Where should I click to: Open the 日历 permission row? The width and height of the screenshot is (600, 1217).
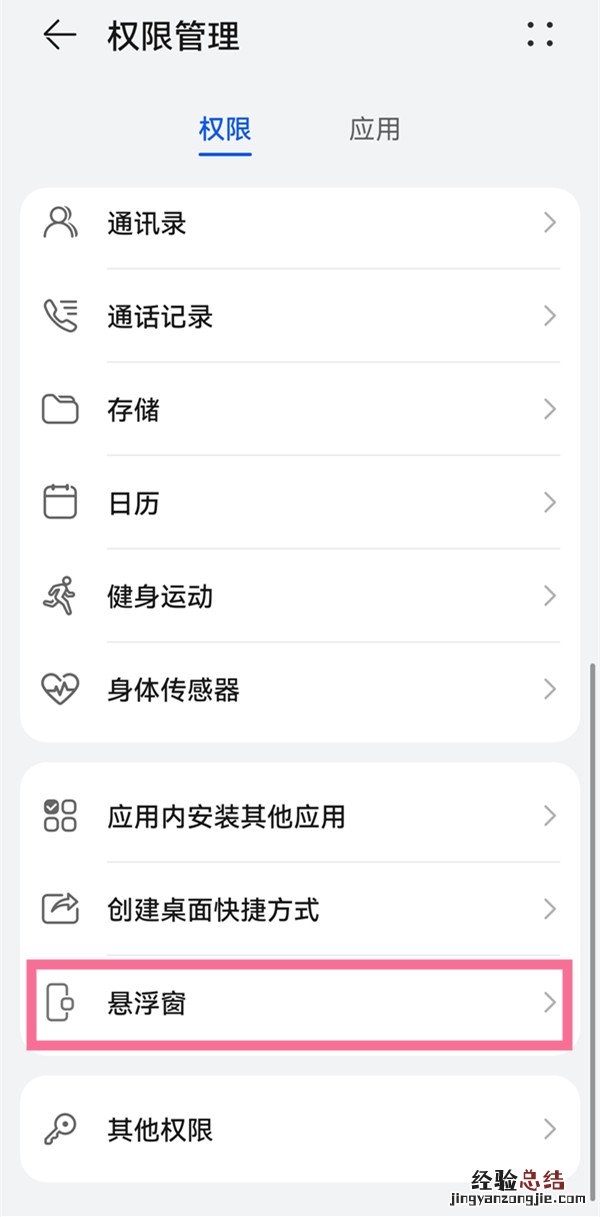(300, 503)
